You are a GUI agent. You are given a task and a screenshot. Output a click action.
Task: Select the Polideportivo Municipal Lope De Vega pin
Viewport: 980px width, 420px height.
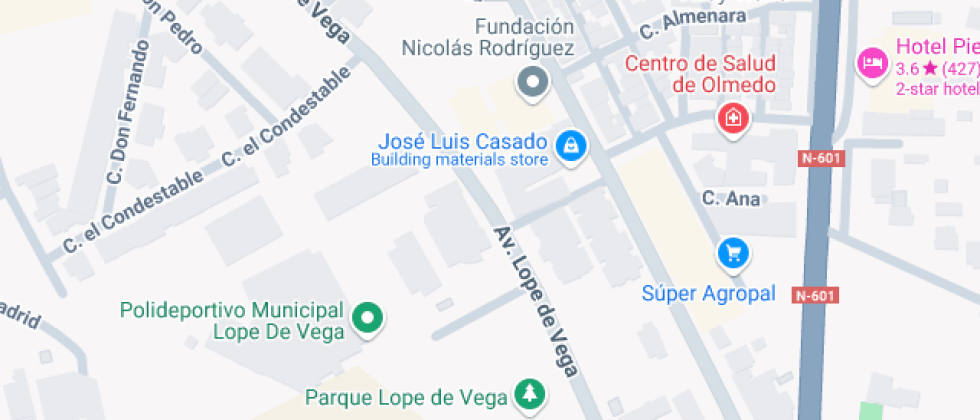click(x=370, y=320)
